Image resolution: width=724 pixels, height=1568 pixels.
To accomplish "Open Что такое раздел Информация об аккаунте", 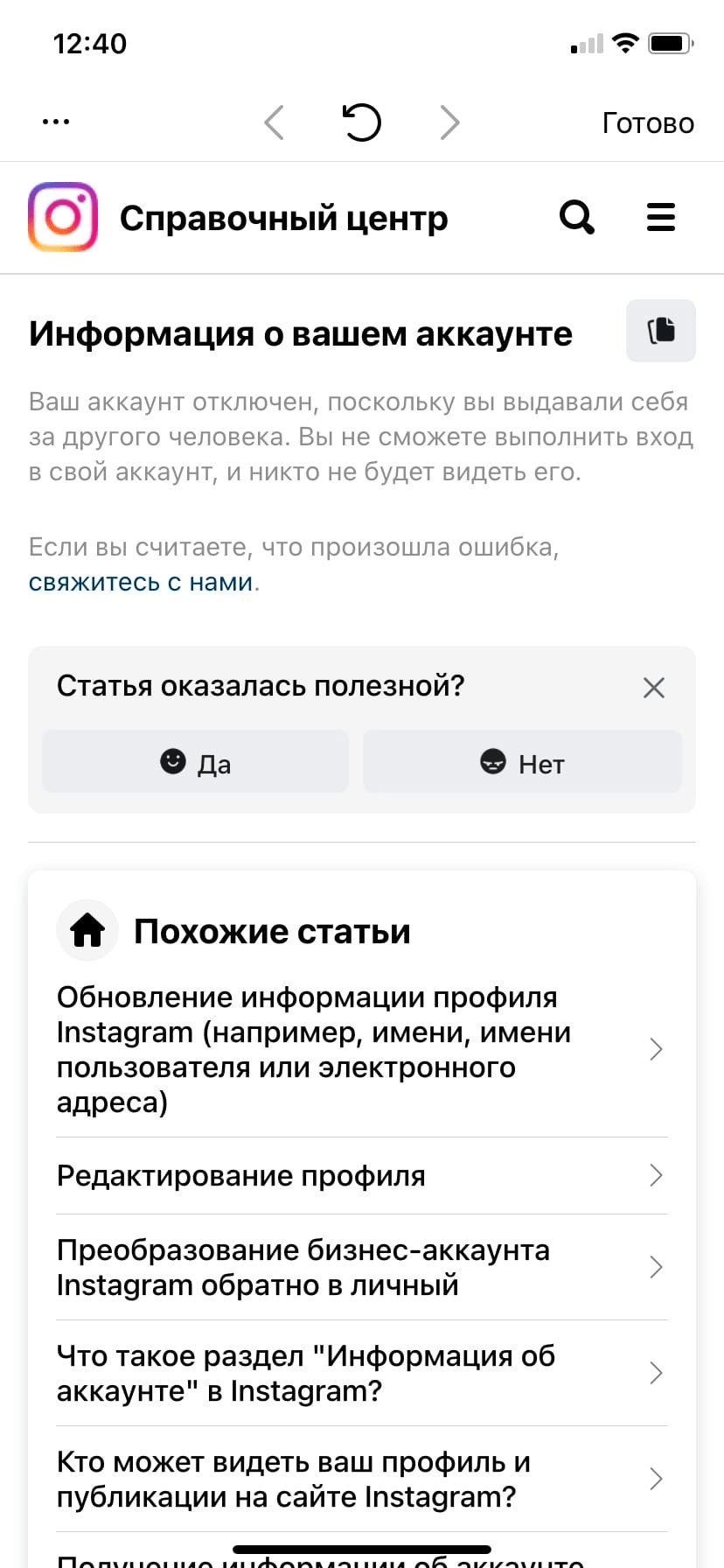I will 361,1373.
